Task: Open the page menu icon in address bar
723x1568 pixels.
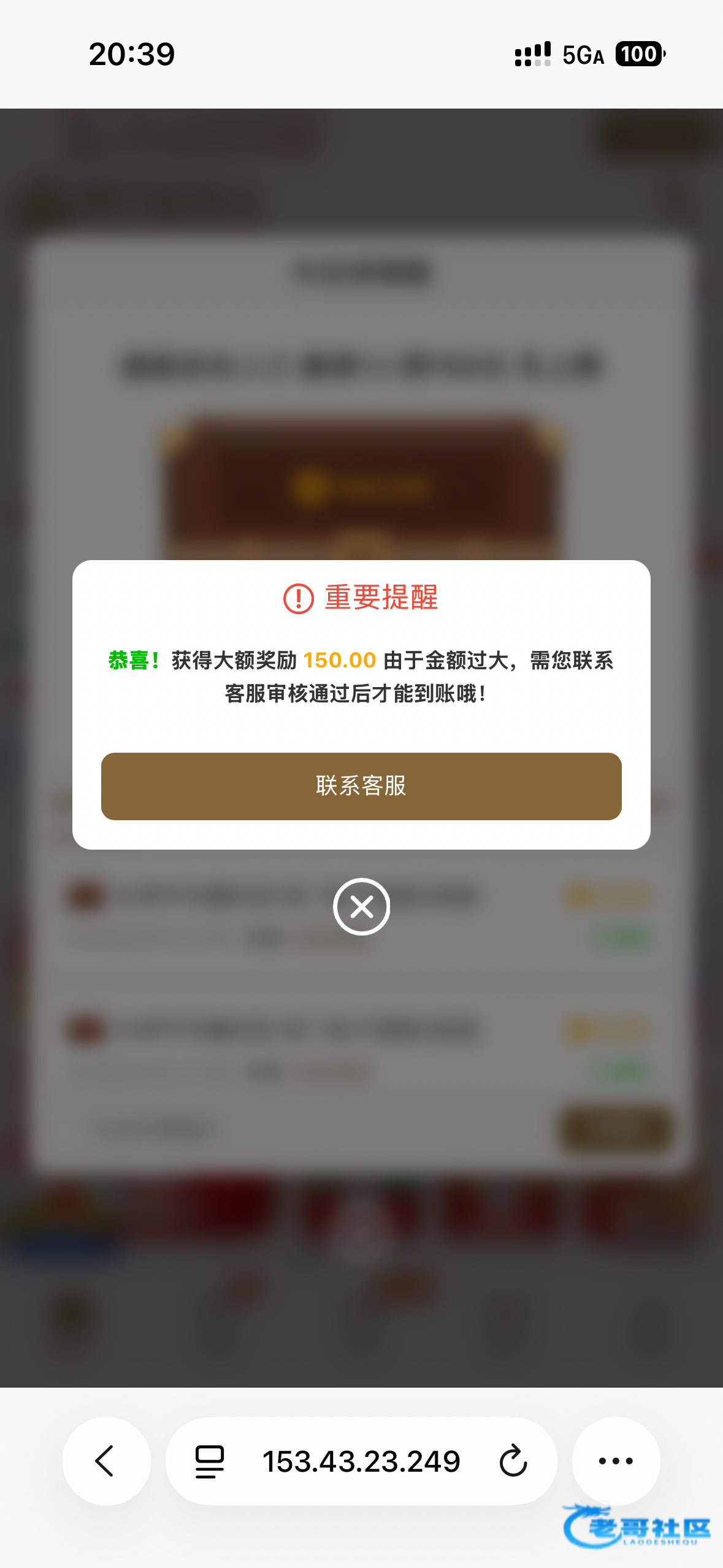Action: pyautogui.click(x=209, y=1461)
